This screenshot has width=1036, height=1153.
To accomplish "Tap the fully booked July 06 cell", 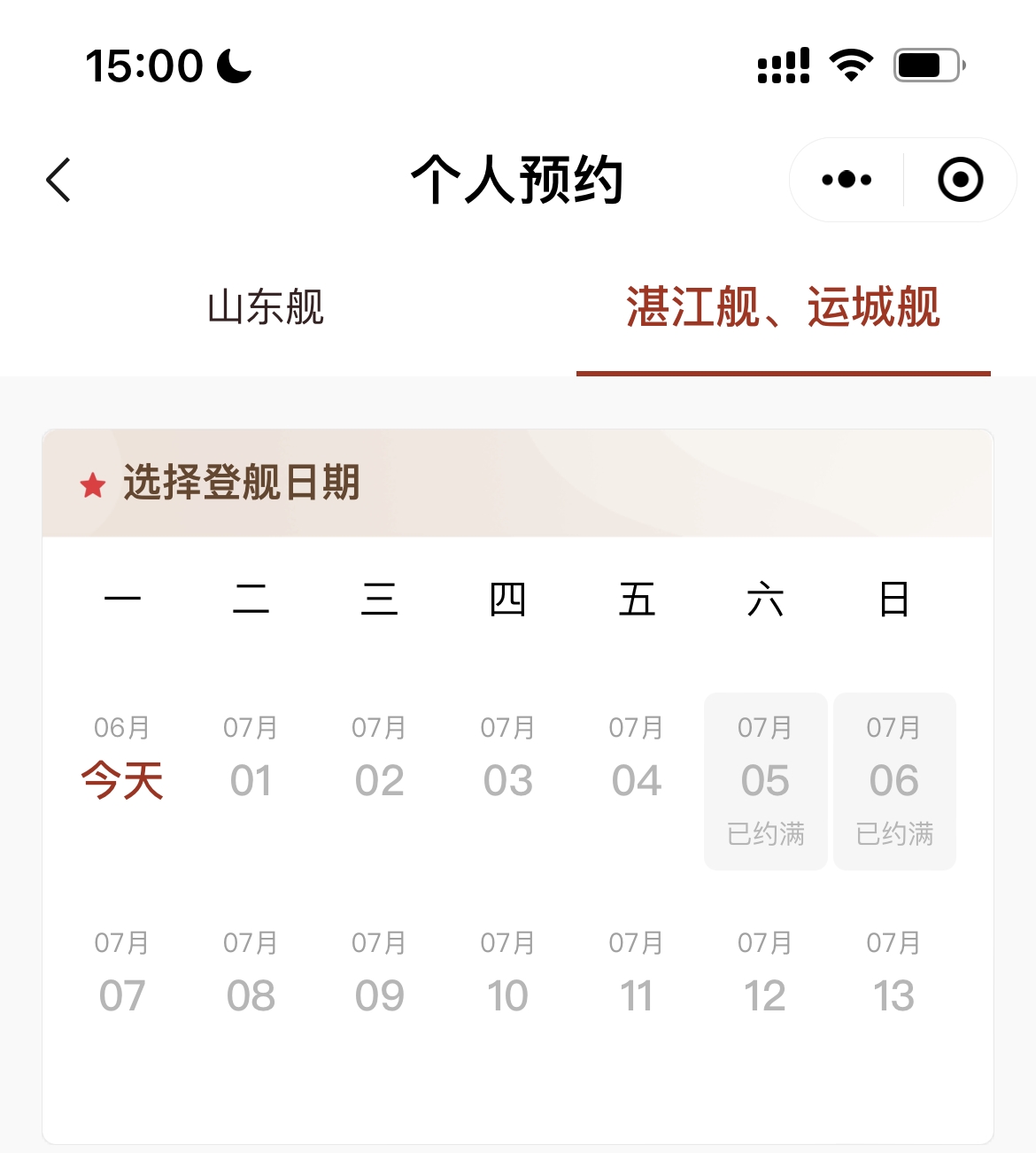I will (893, 779).
